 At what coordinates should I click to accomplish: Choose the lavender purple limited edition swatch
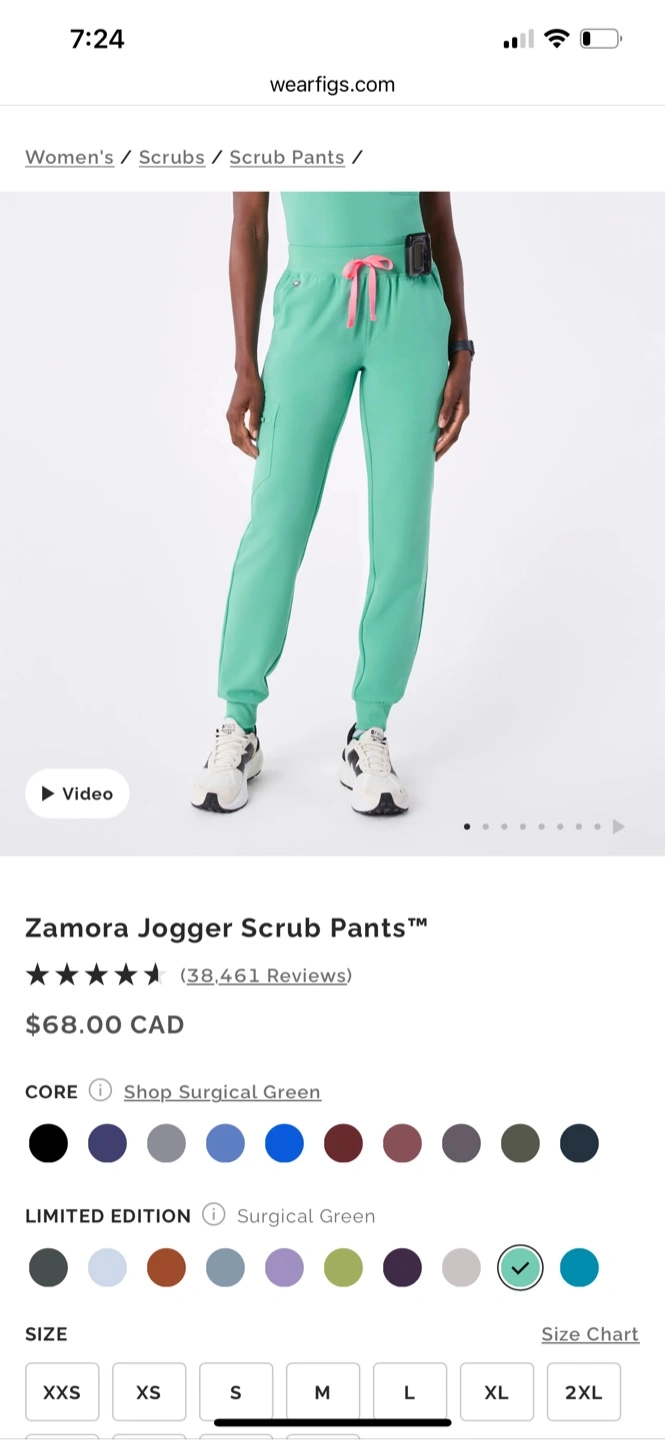[x=284, y=1268]
